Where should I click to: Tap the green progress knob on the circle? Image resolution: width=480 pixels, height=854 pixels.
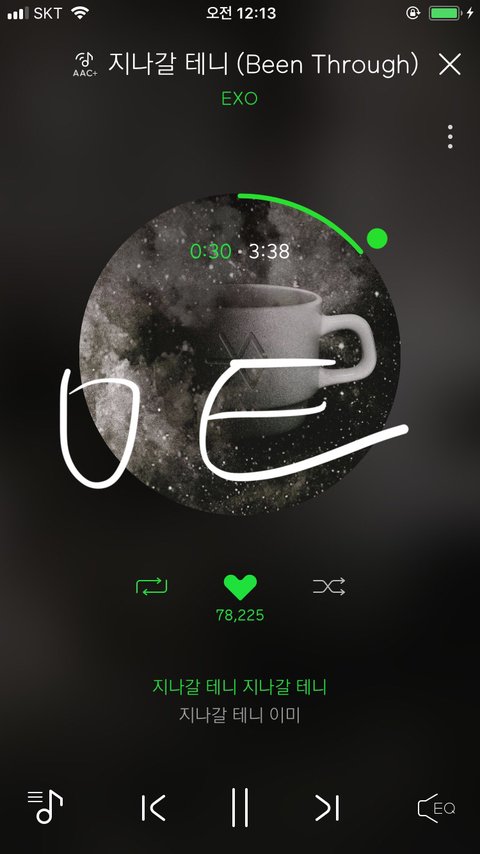point(377,238)
